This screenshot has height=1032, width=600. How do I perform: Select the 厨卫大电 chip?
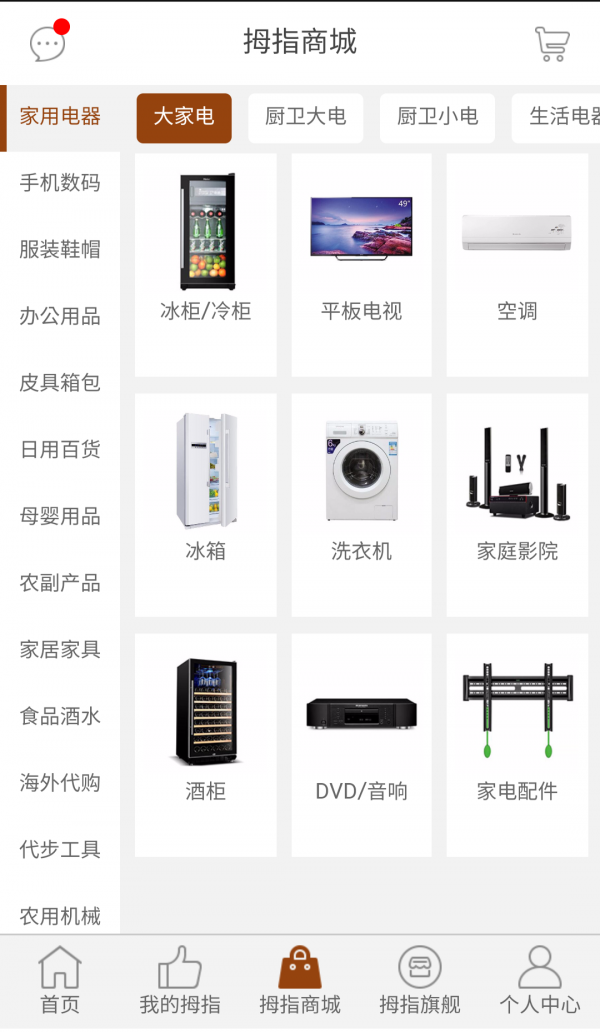pyautogui.click(x=305, y=117)
